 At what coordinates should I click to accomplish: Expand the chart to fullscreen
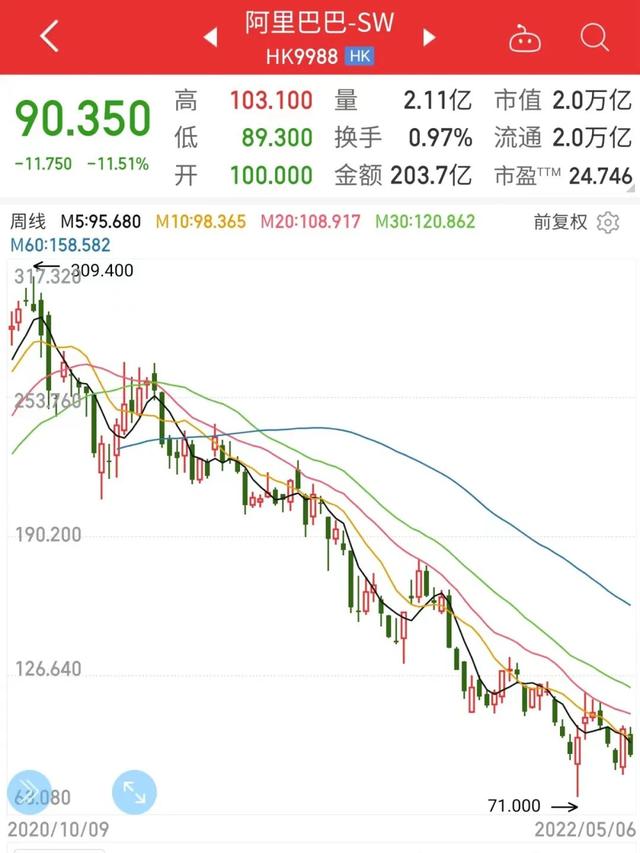[133, 792]
